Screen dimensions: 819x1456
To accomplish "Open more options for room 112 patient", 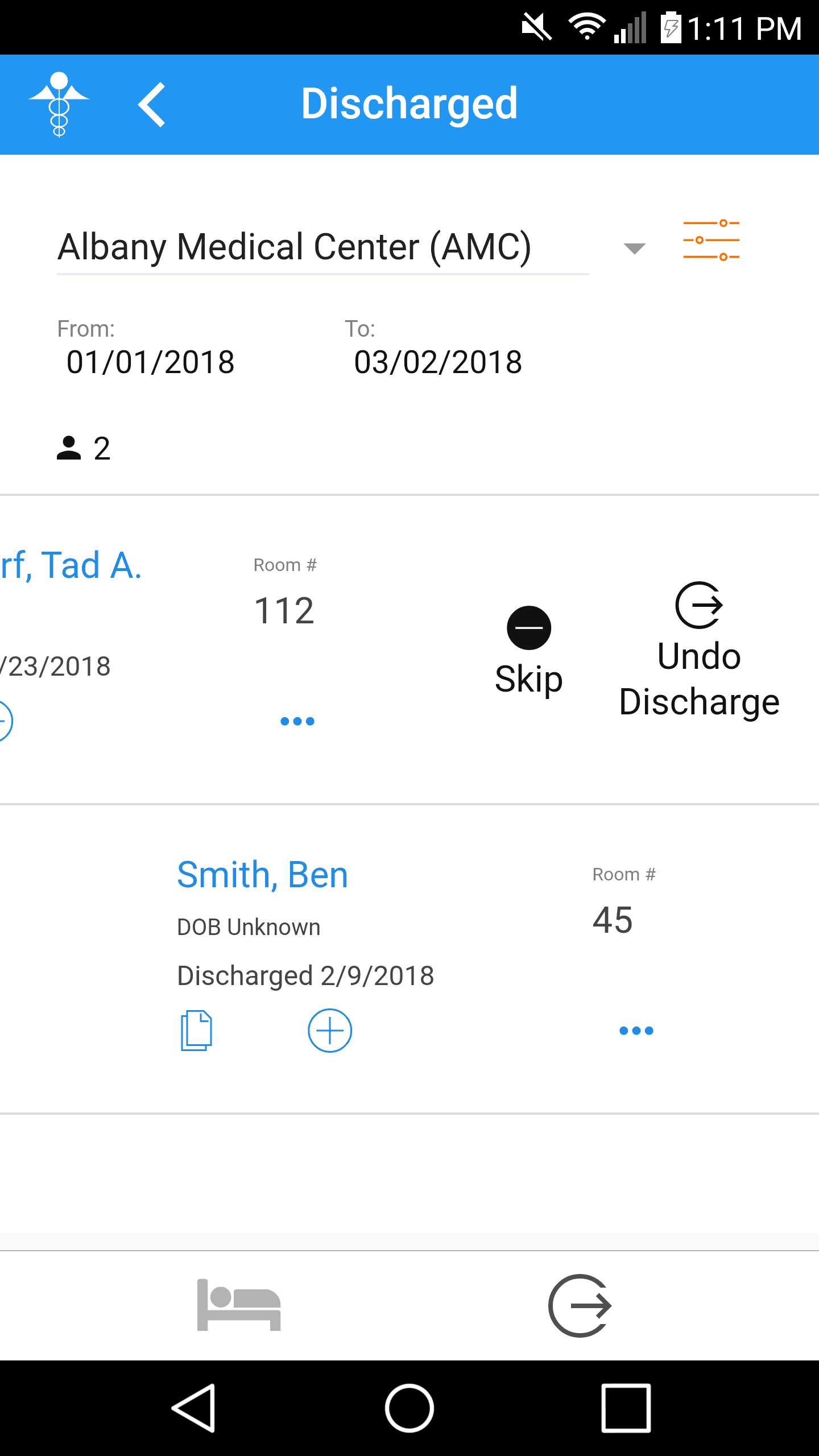I will (x=297, y=721).
